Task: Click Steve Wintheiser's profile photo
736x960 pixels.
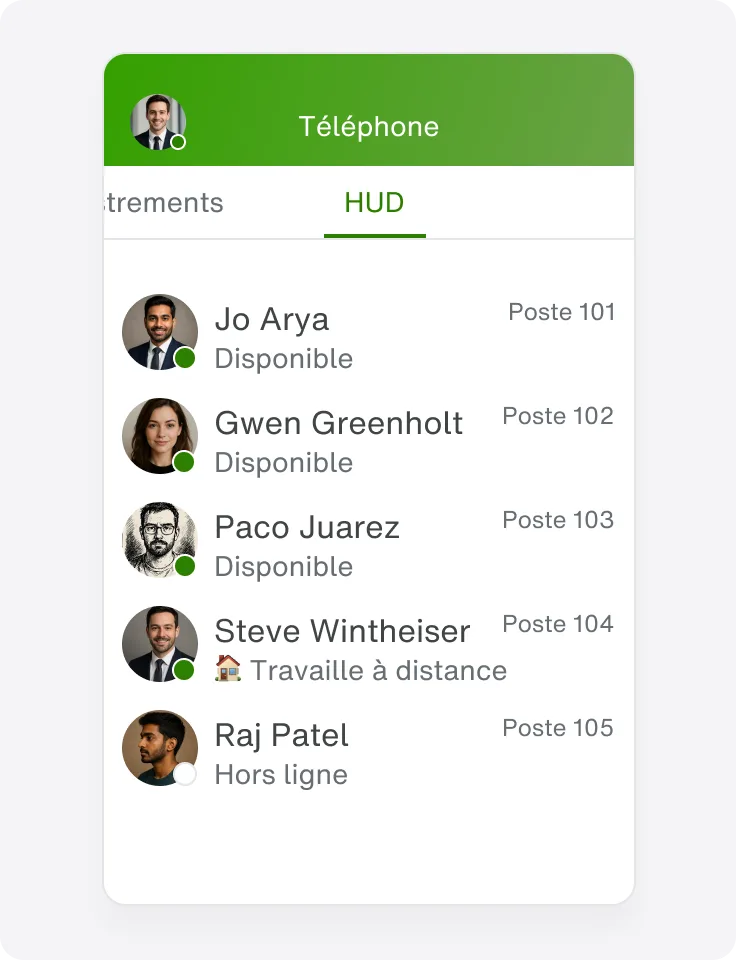Action: pos(160,644)
